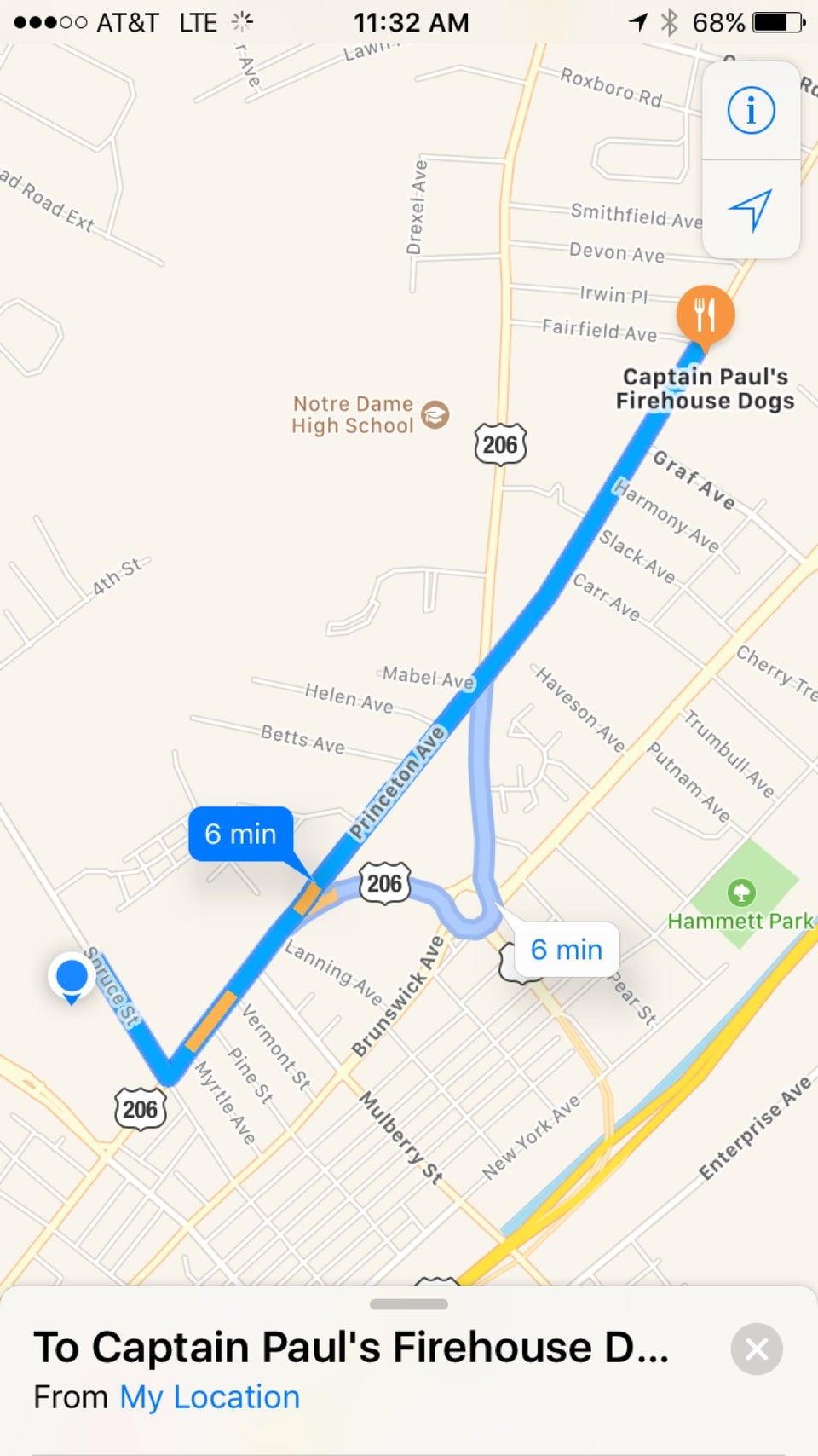Screen dimensions: 818x1456
Task: Center map on current location arrow
Action: click(x=751, y=209)
